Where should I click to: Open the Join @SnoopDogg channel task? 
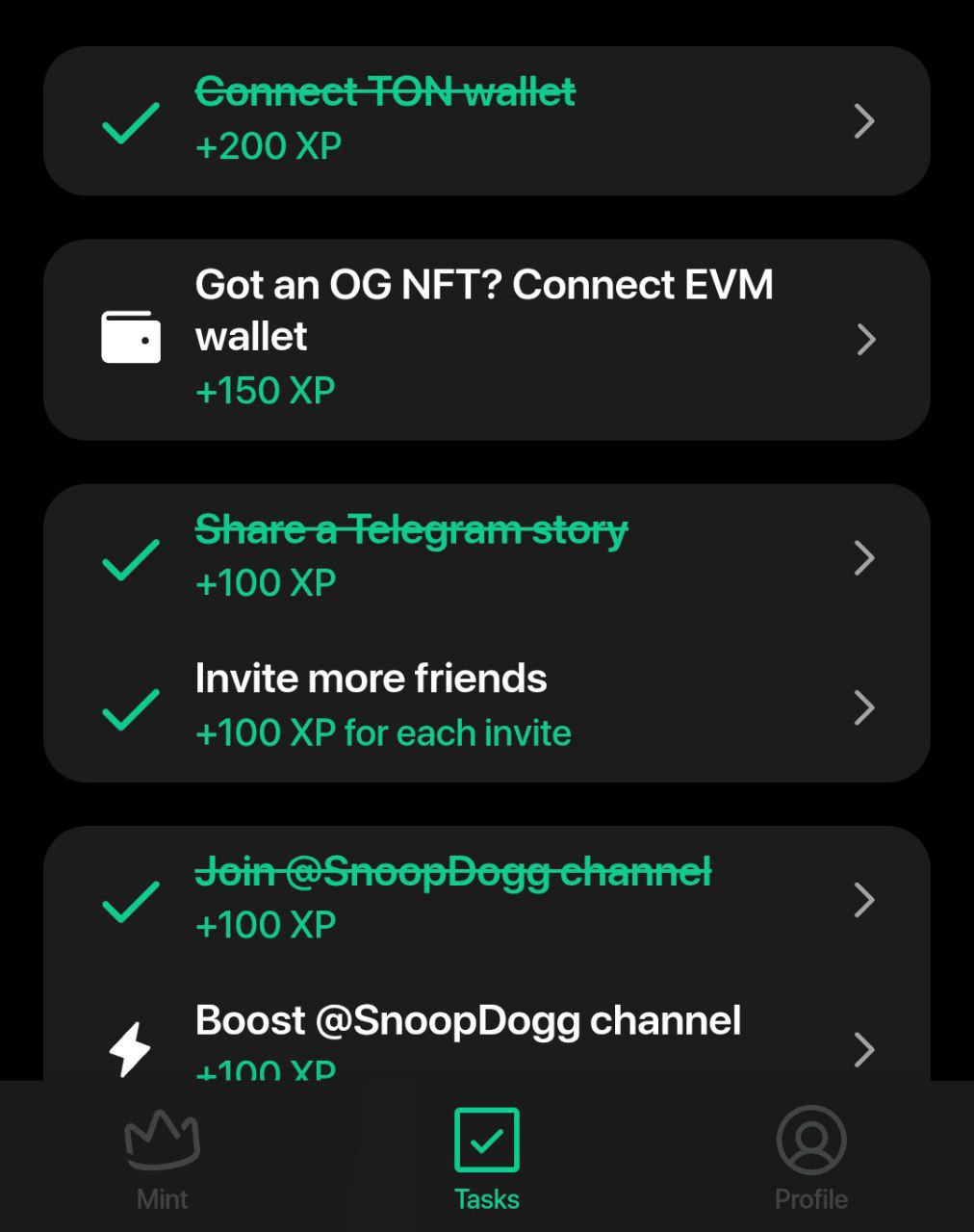click(x=486, y=899)
